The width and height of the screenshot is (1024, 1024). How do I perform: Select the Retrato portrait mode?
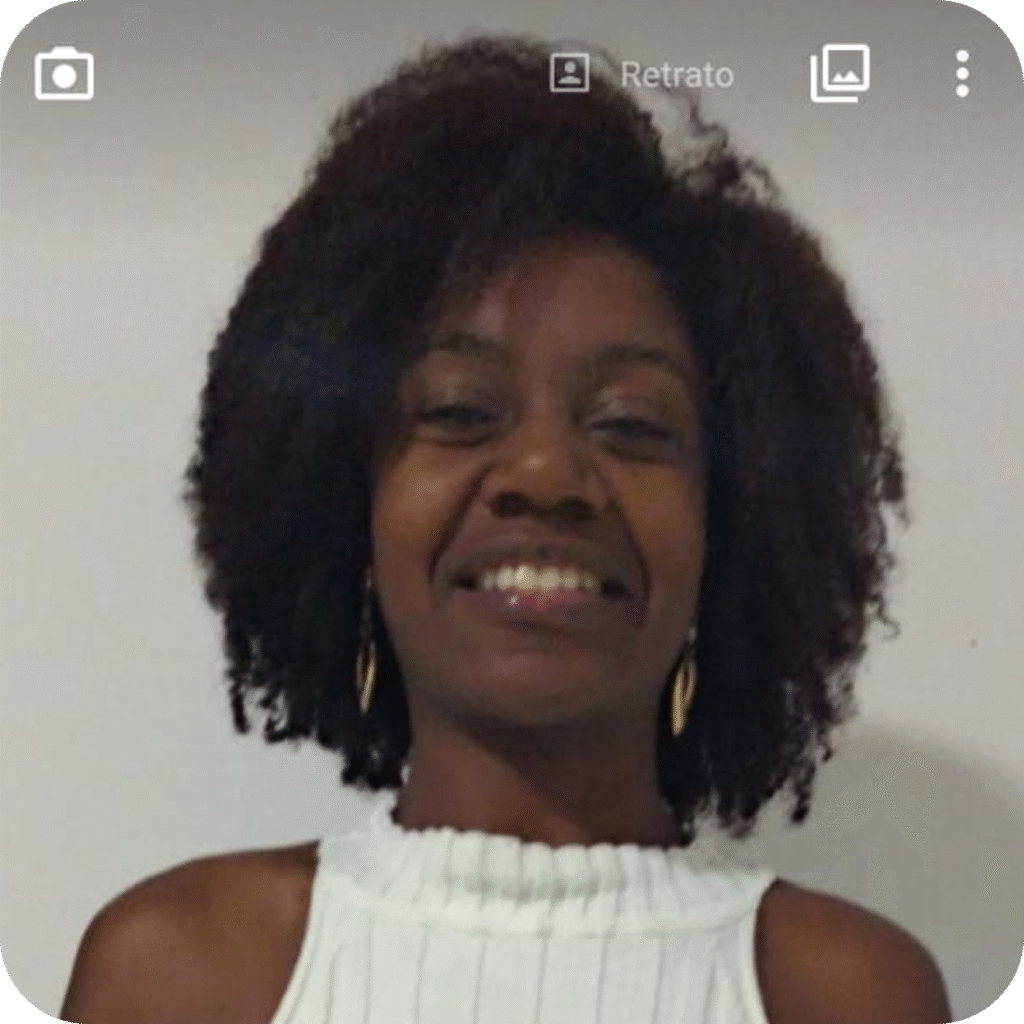click(x=642, y=74)
